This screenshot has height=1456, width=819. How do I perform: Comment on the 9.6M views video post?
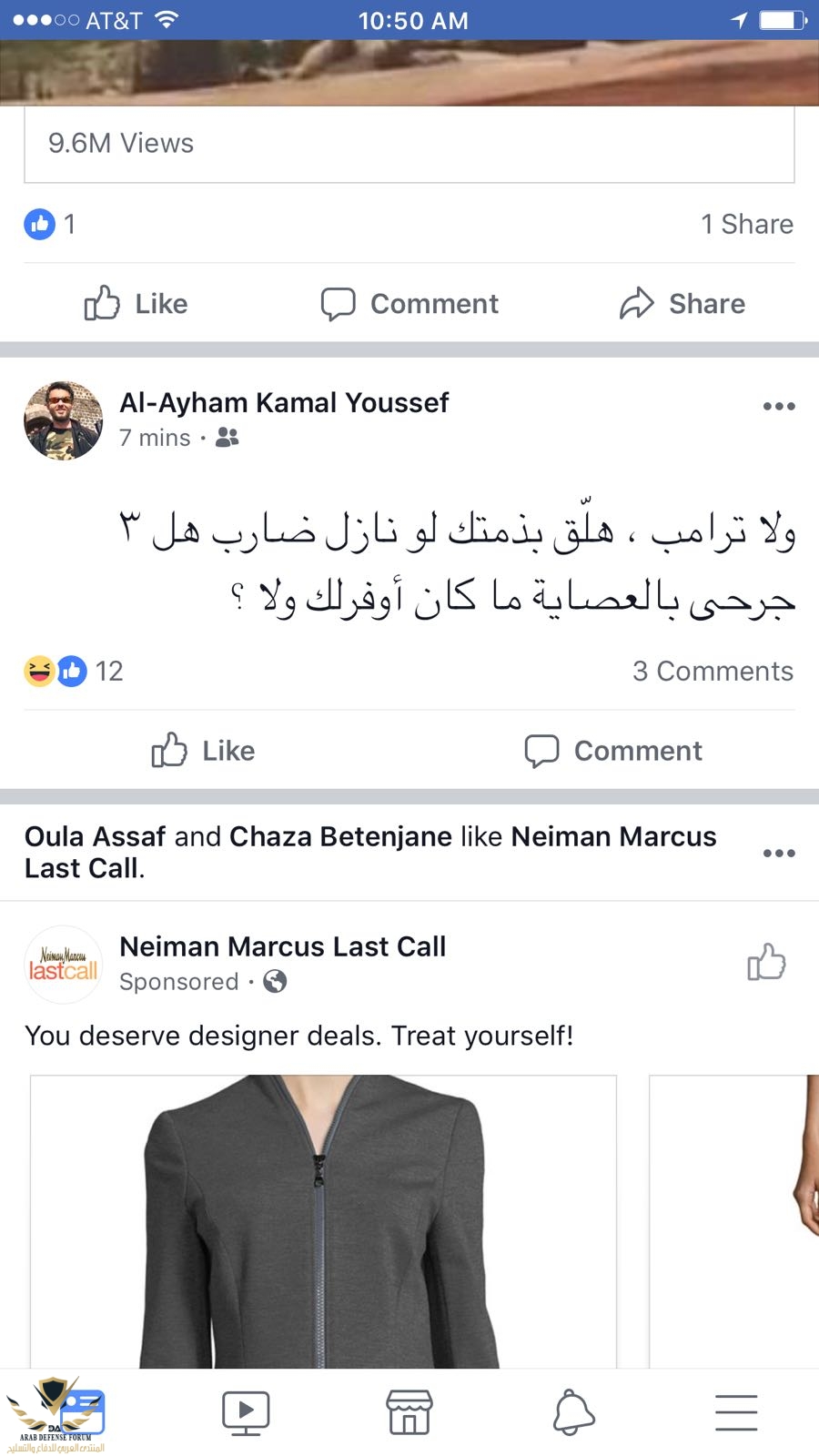(409, 304)
